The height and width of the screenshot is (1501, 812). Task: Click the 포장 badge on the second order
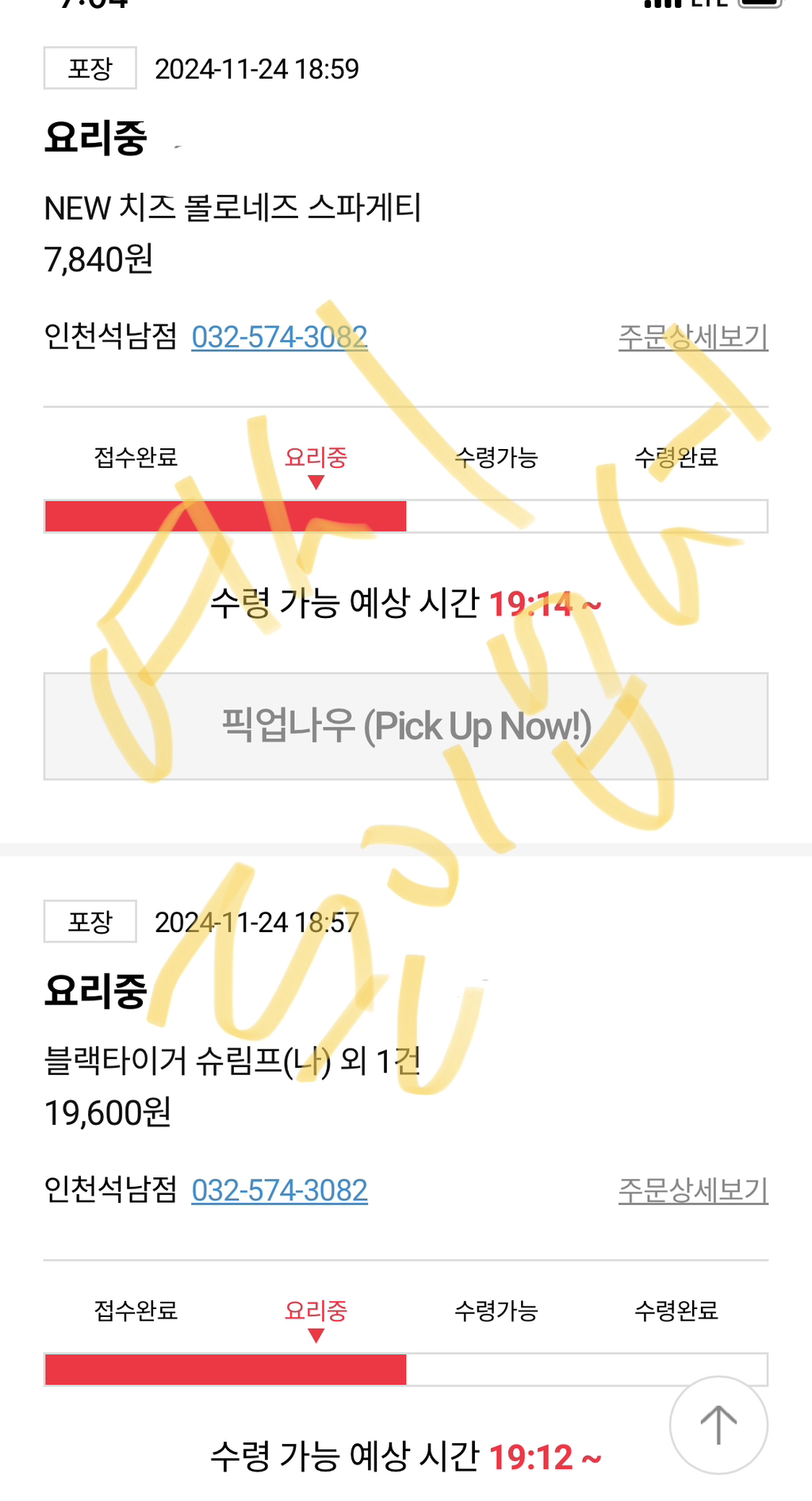pos(89,923)
